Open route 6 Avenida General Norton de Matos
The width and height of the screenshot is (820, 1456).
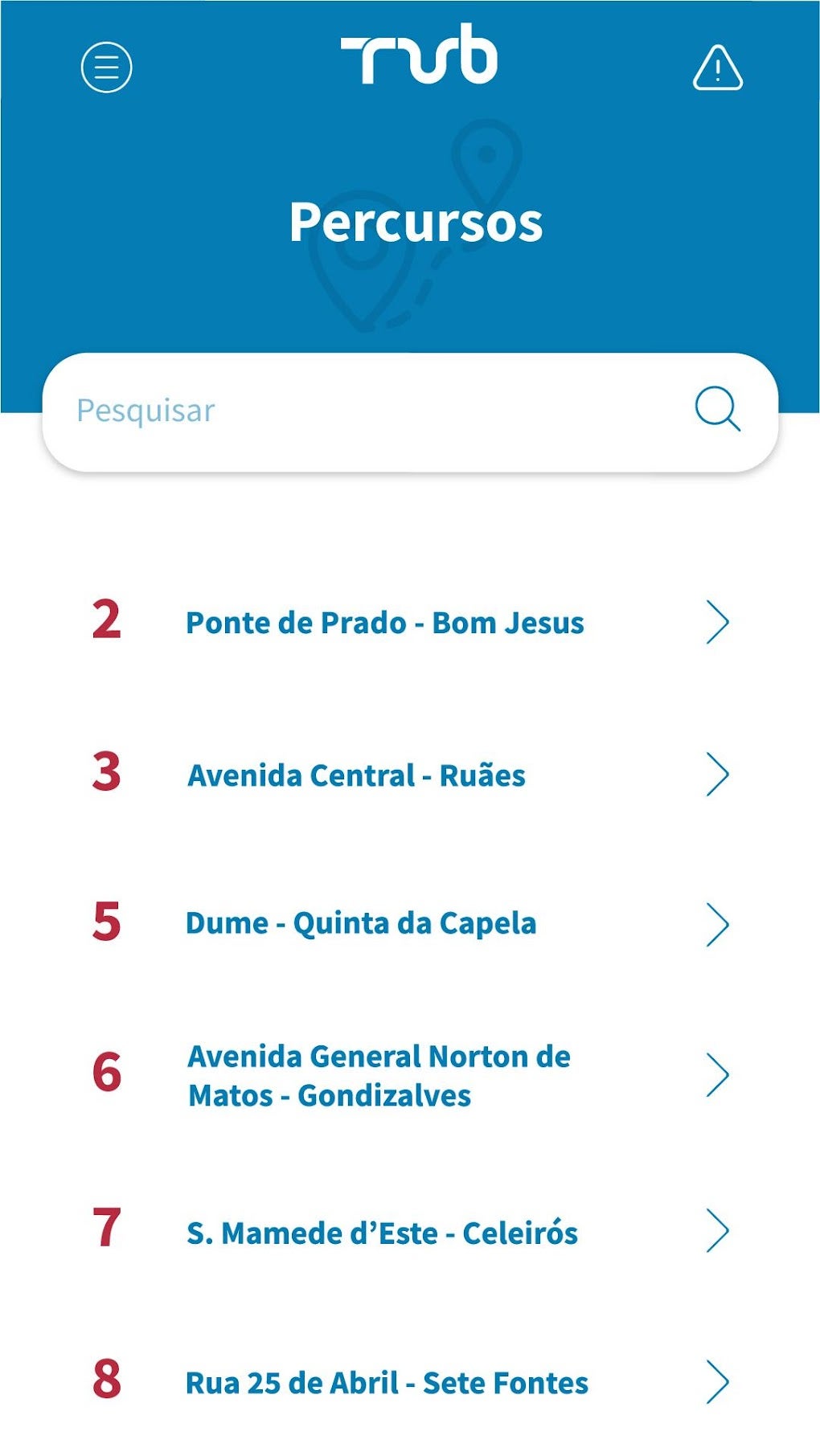[379, 1075]
